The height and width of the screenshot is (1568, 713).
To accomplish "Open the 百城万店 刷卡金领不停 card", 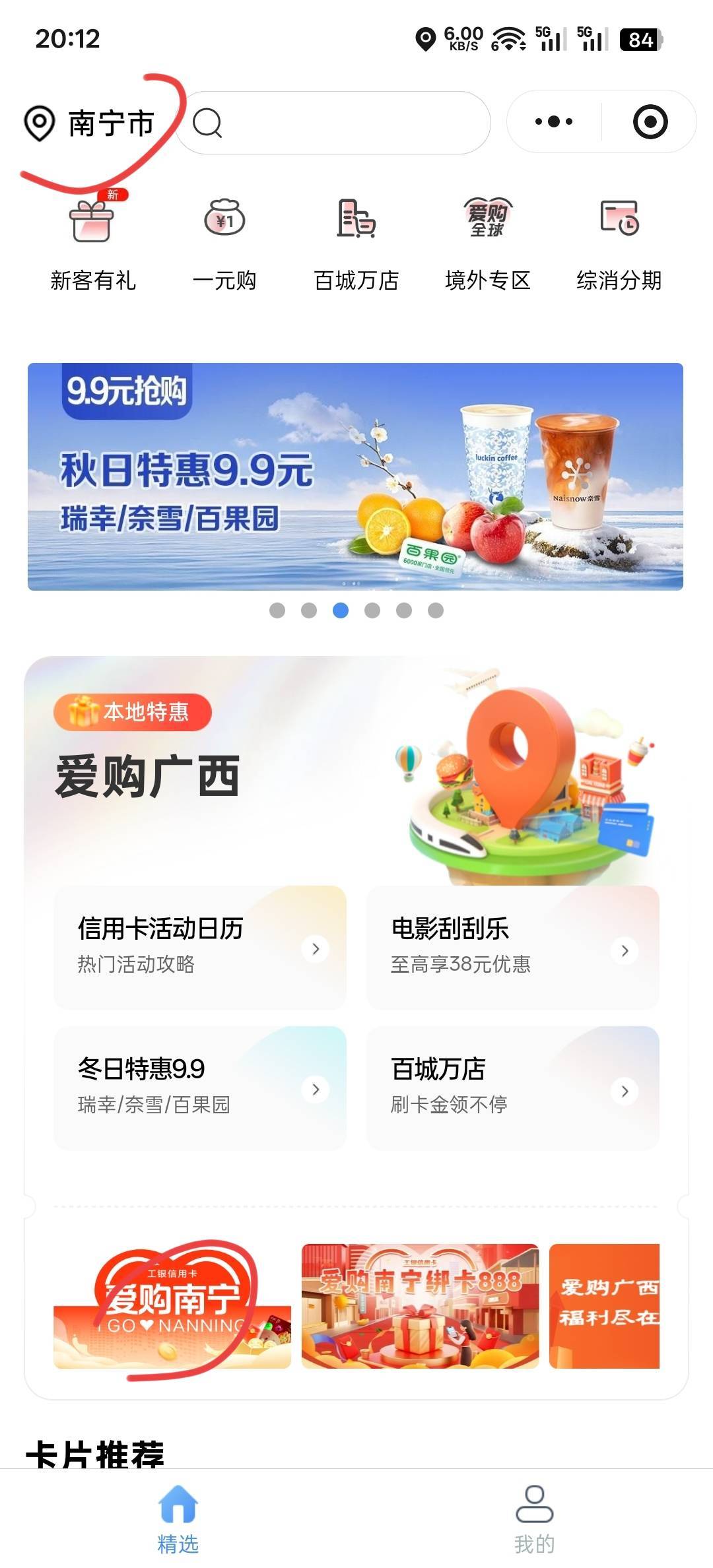I will click(x=513, y=1088).
